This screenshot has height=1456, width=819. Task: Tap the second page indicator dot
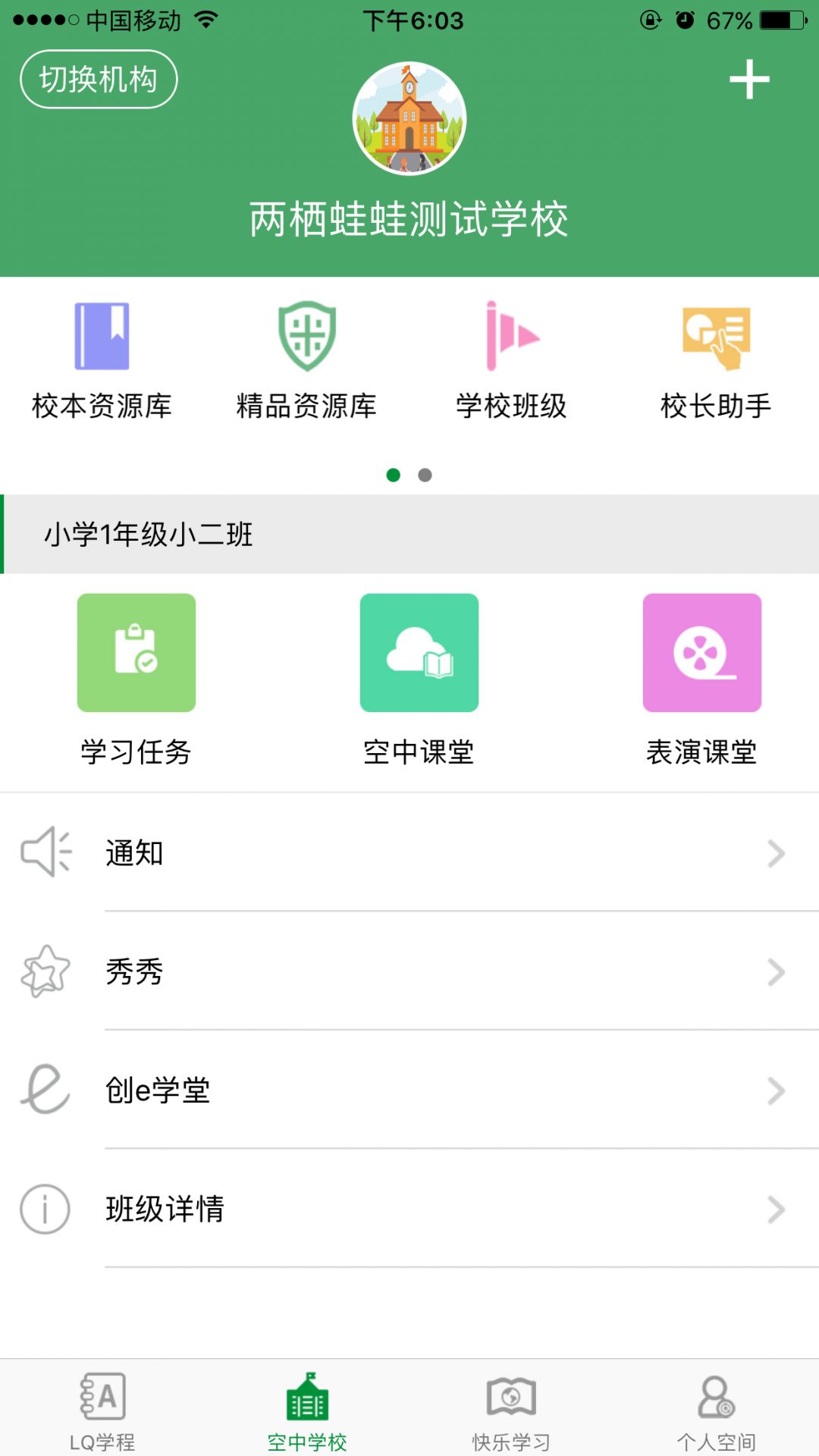(x=425, y=475)
